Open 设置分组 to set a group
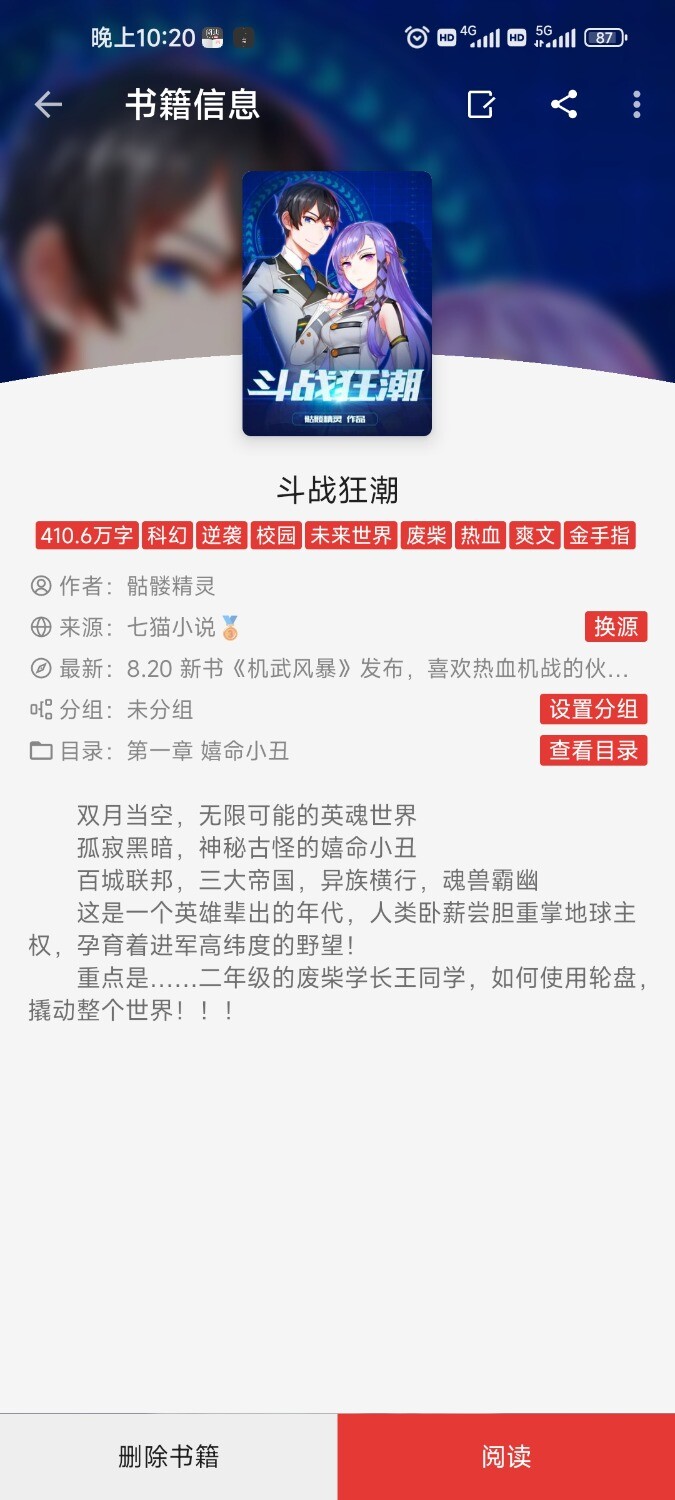 (x=594, y=709)
